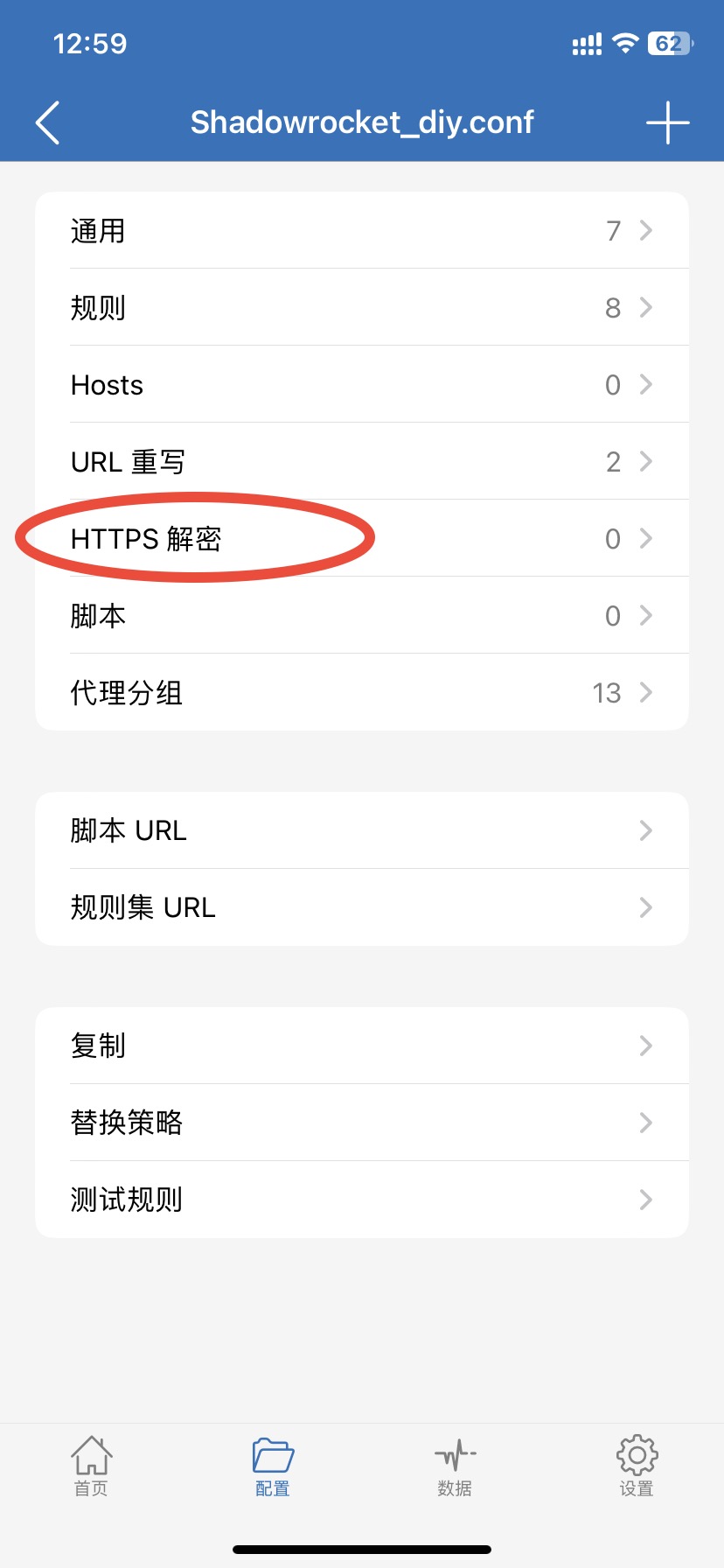Select the 复制 option
The height and width of the screenshot is (1568, 724).
coord(362,1046)
